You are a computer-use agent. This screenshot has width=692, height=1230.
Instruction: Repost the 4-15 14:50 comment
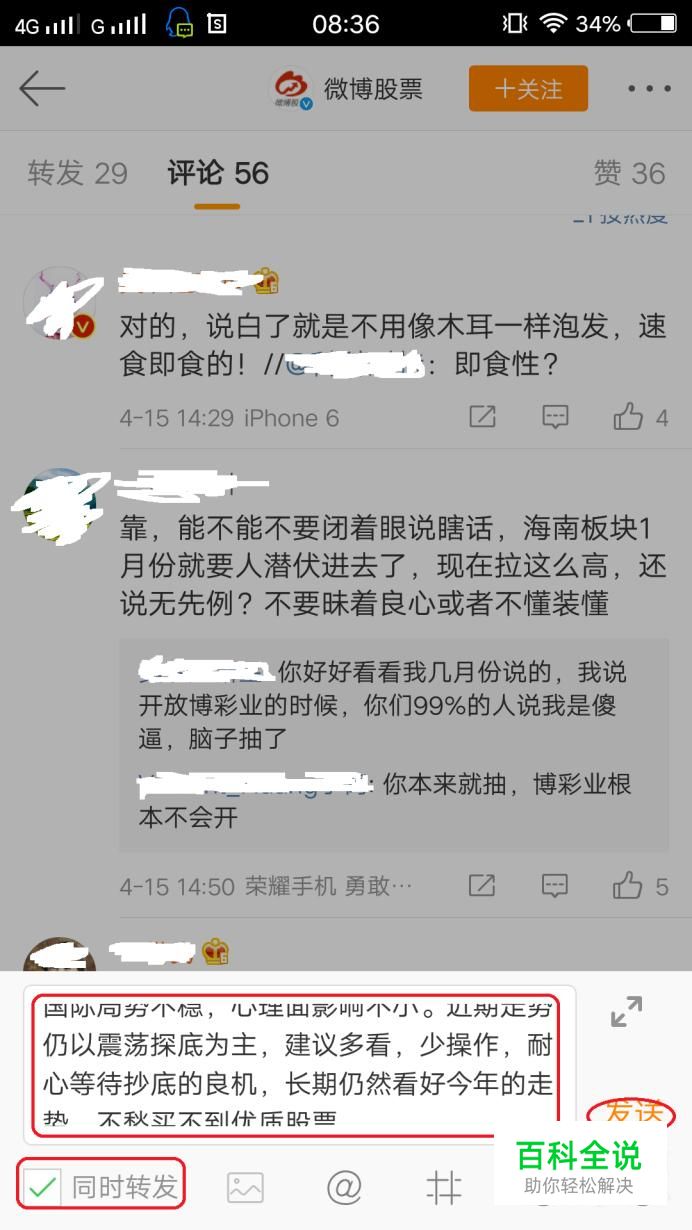pos(482,885)
